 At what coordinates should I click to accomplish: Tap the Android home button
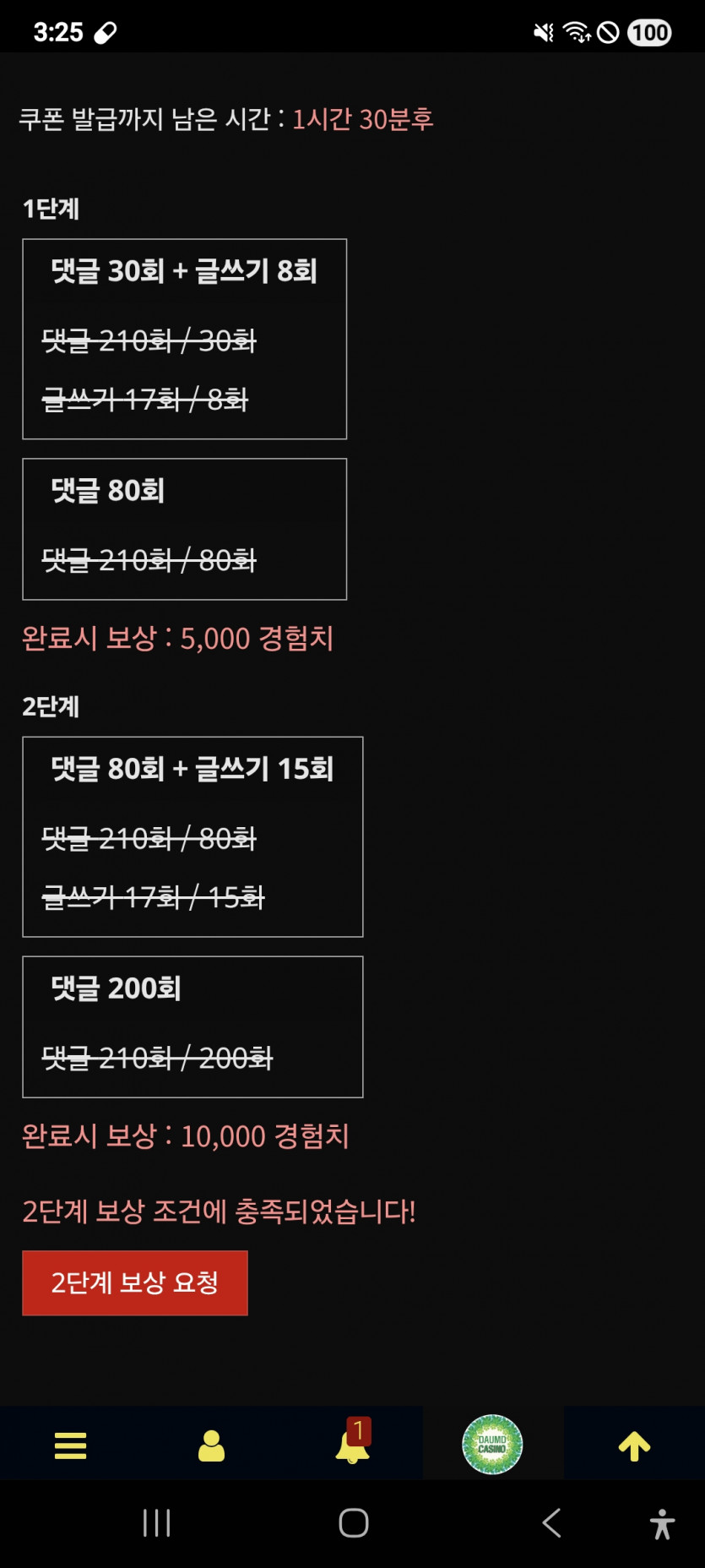point(352,1524)
